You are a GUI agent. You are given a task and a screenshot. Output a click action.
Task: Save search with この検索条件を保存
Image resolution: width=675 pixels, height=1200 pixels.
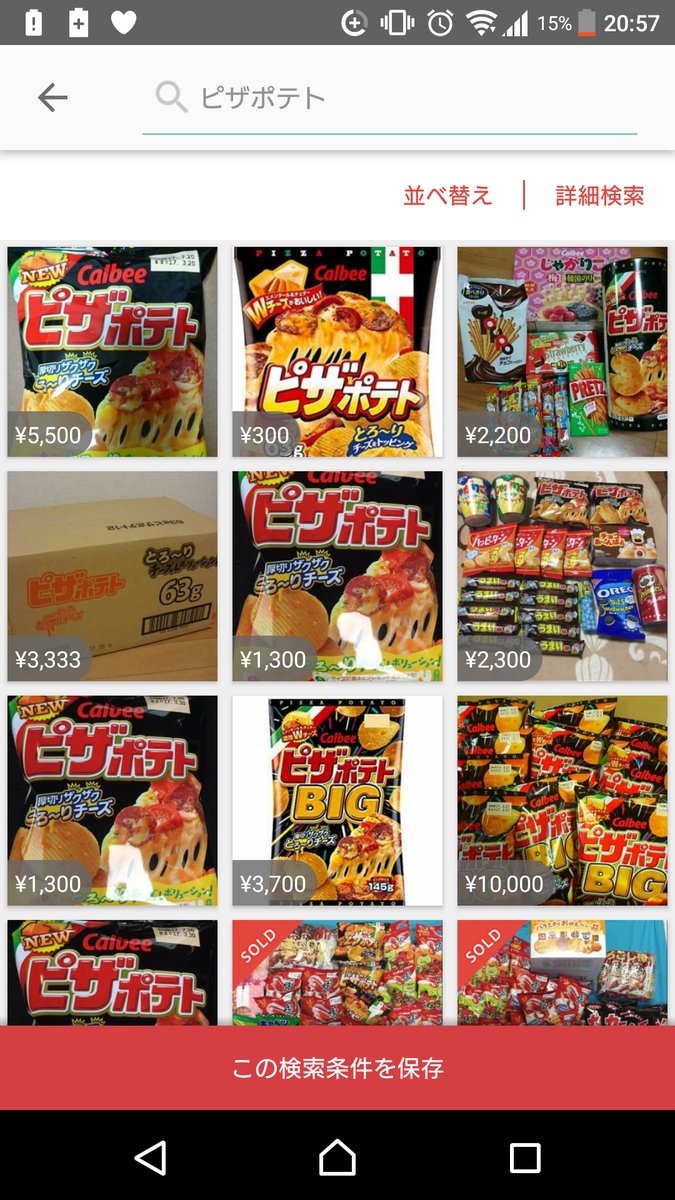coord(337,1067)
